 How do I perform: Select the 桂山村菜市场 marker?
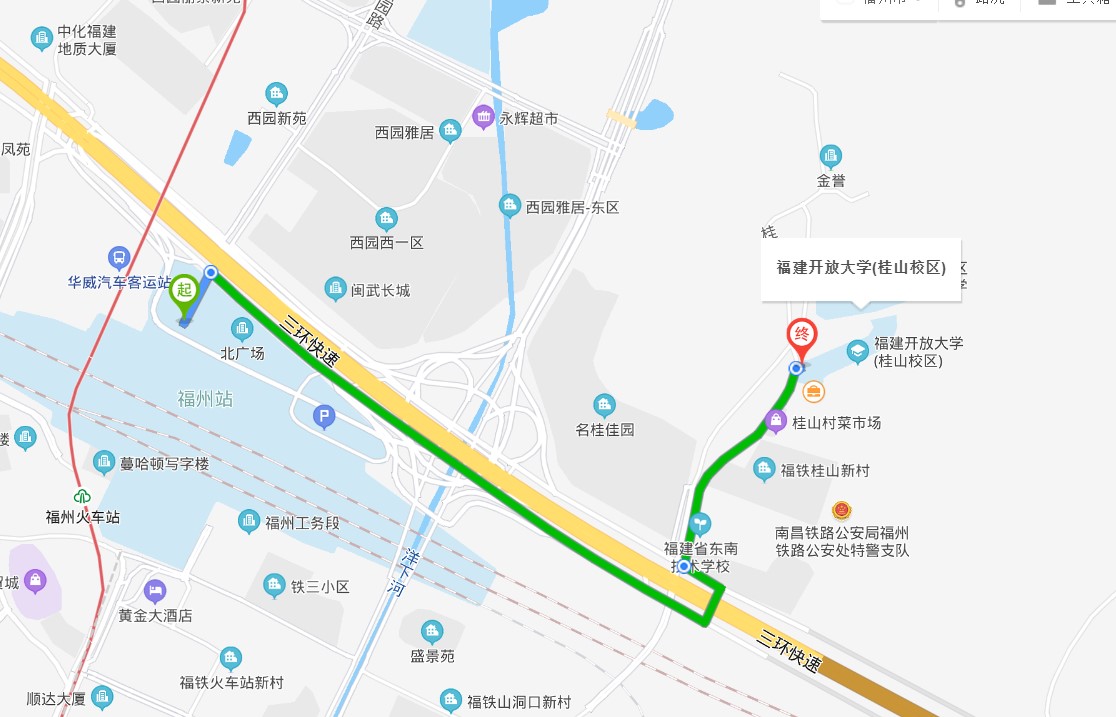(776, 422)
